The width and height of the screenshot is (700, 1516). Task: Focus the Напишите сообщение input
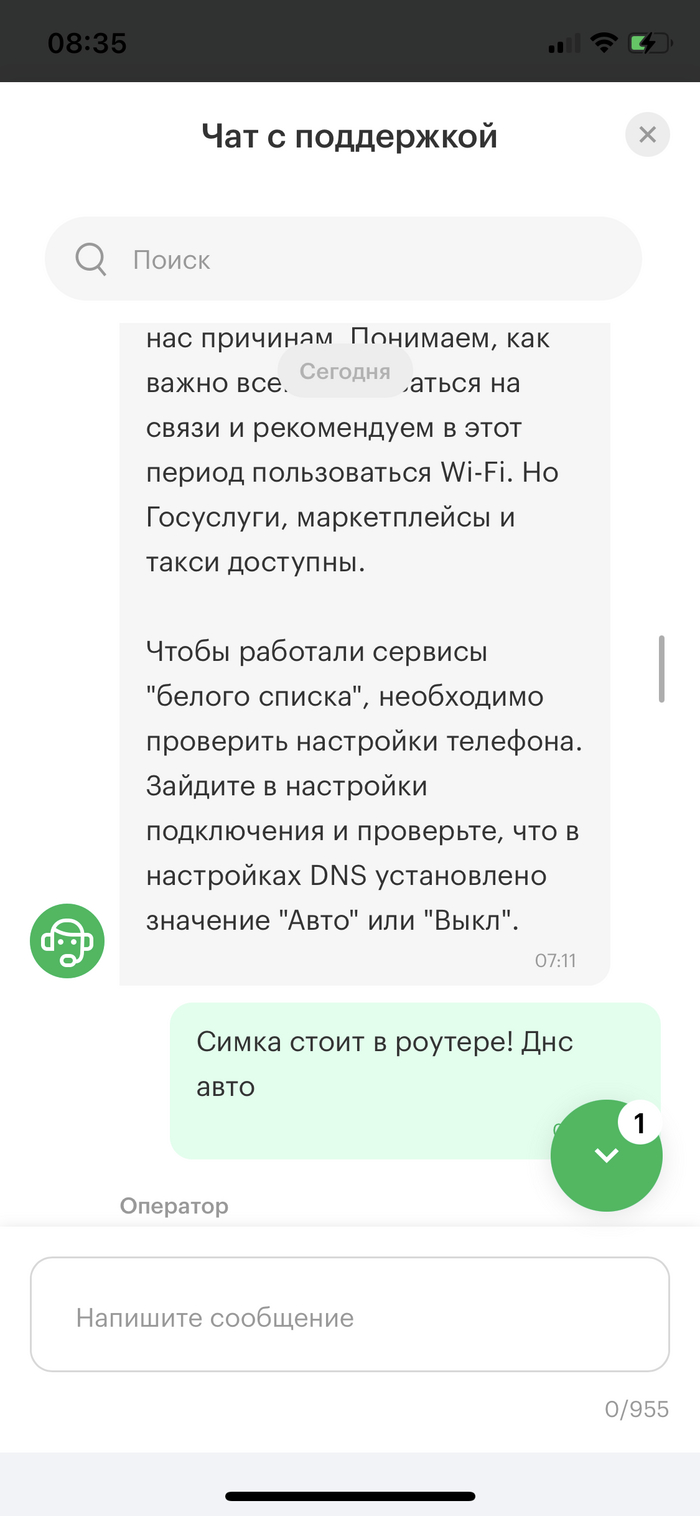point(349,1315)
